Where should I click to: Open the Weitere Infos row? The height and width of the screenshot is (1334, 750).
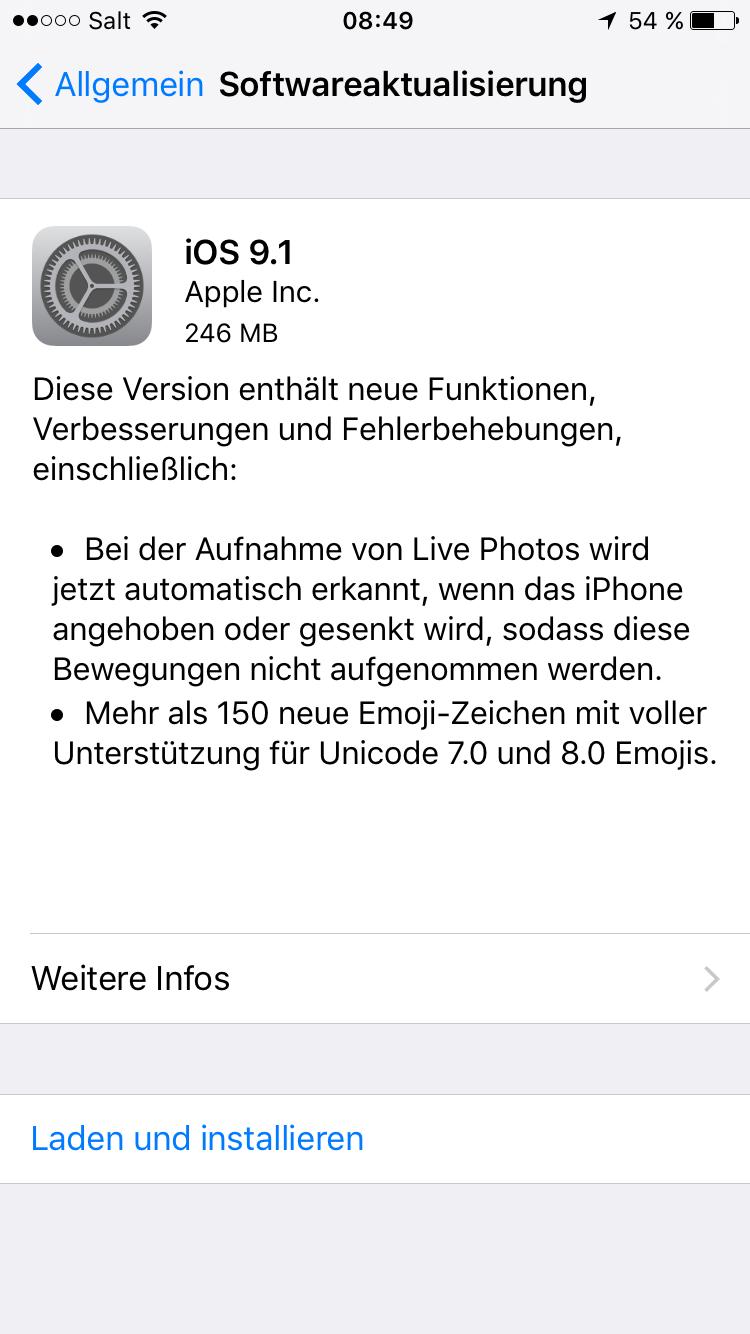click(x=375, y=978)
